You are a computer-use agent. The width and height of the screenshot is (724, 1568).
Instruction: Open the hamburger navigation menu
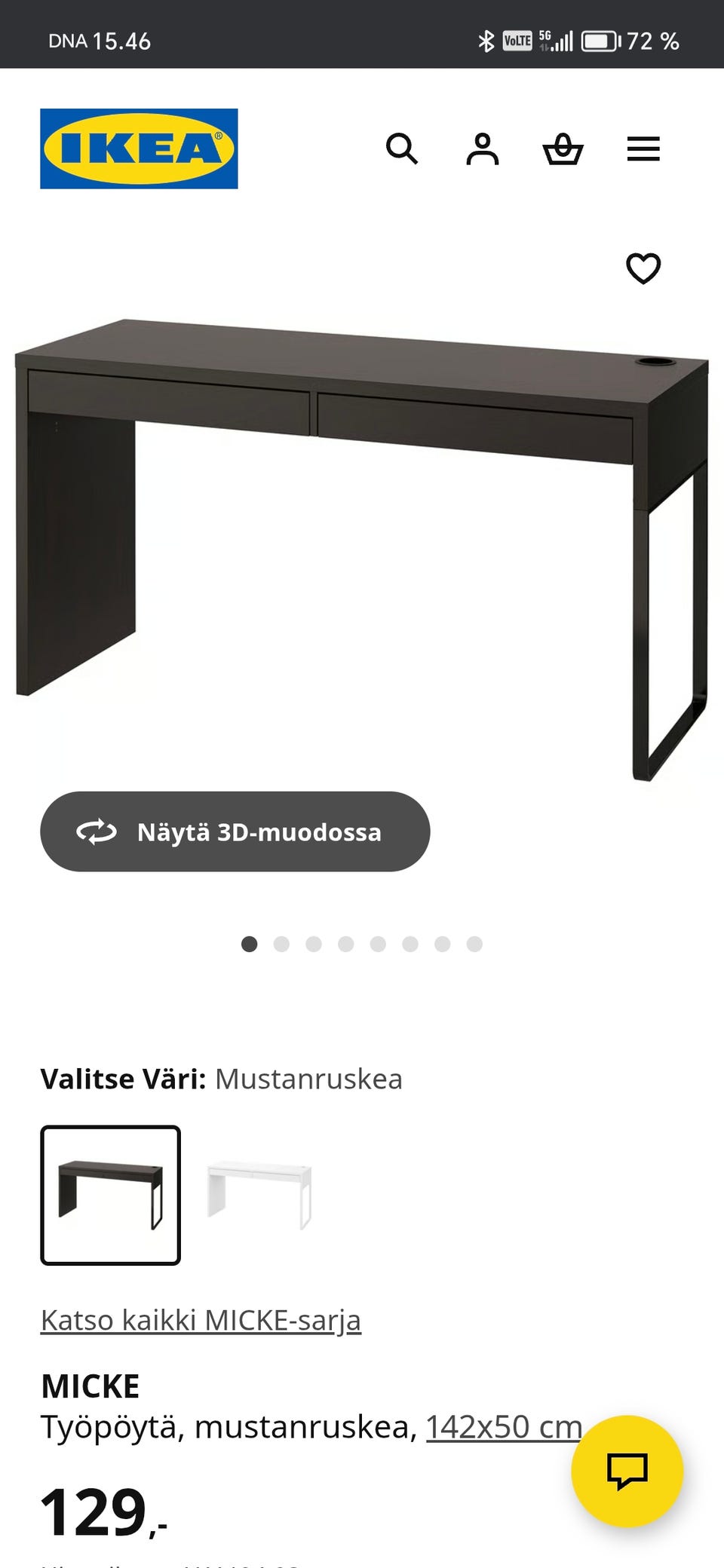643,149
